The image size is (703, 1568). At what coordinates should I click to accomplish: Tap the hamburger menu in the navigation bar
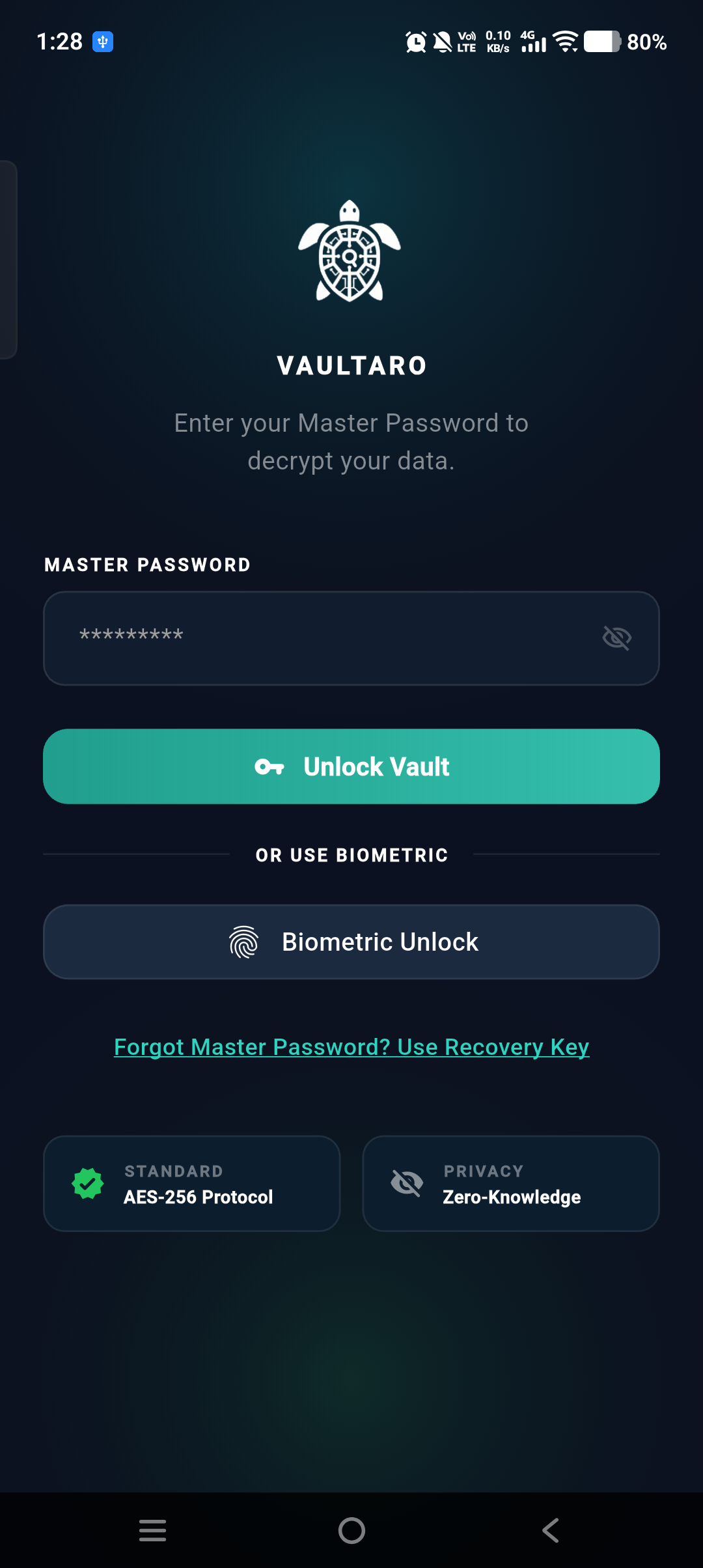pyautogui.click(x=152, y=1531)
